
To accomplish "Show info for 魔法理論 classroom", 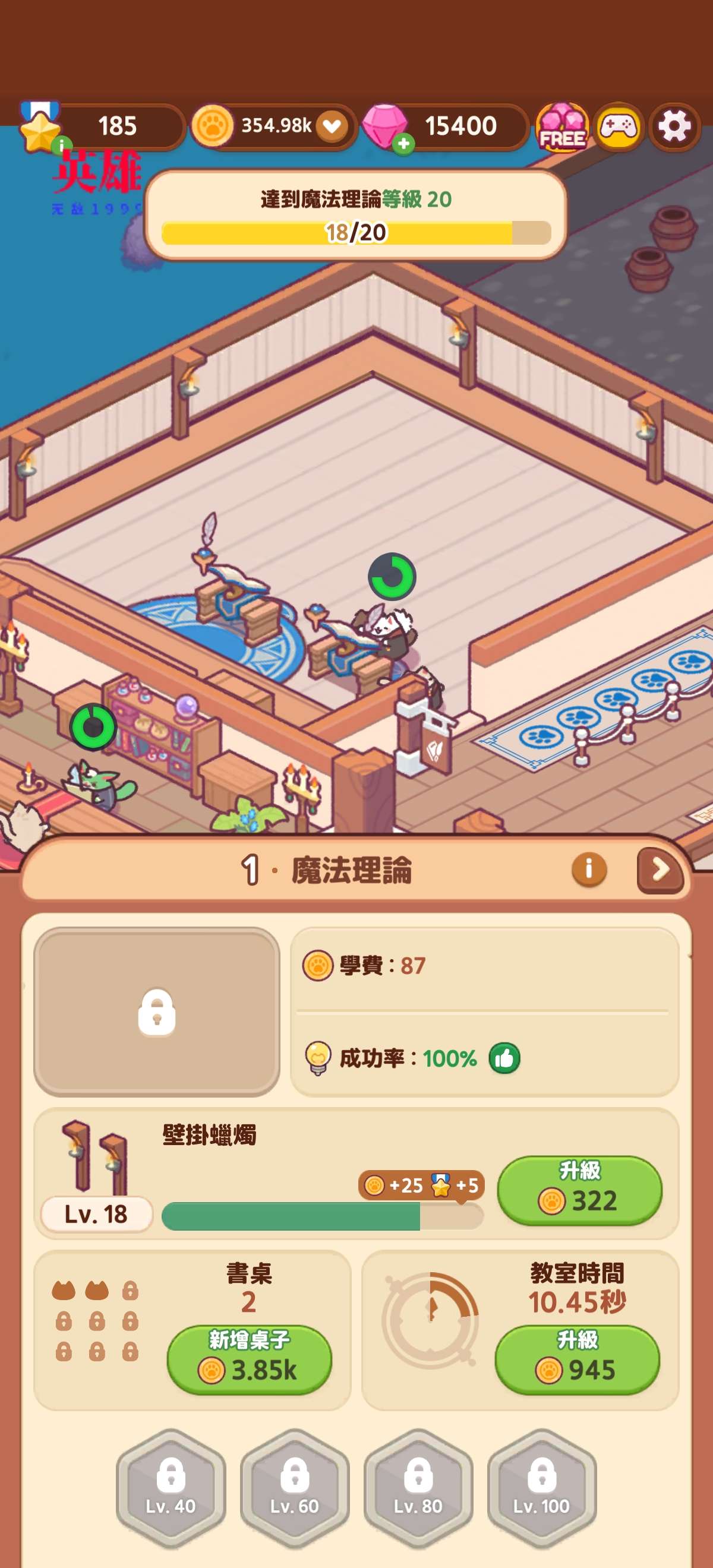I will point(588,869).
